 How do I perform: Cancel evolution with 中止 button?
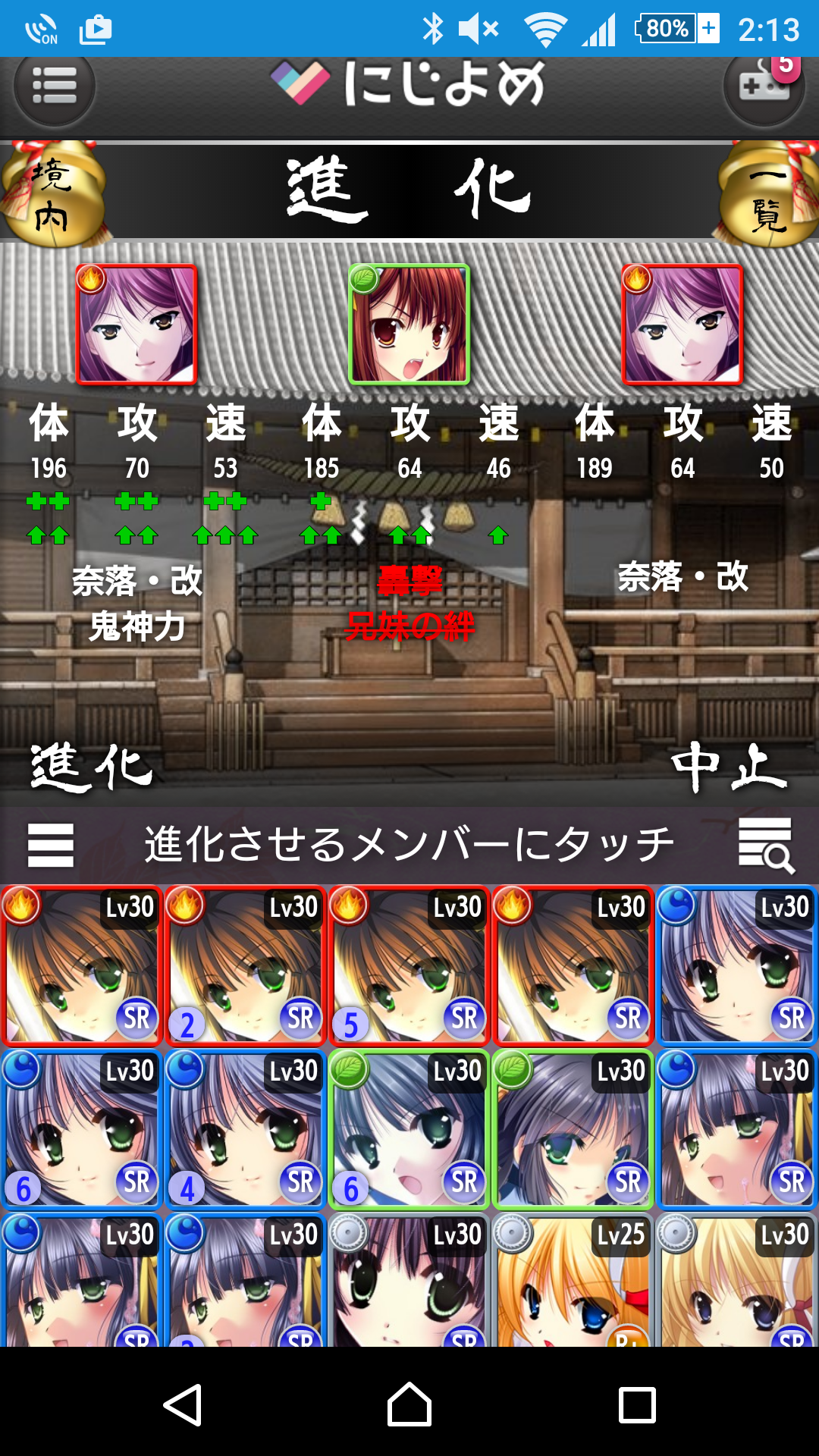pos(730,767)
